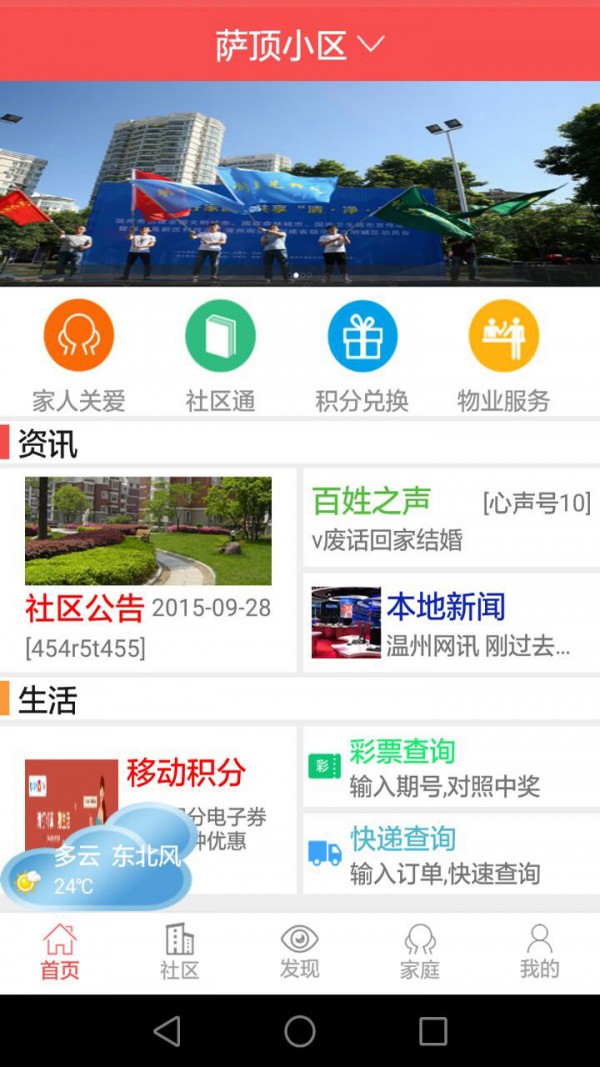Read 本地新闻 local news

click(x=450, y=623)
